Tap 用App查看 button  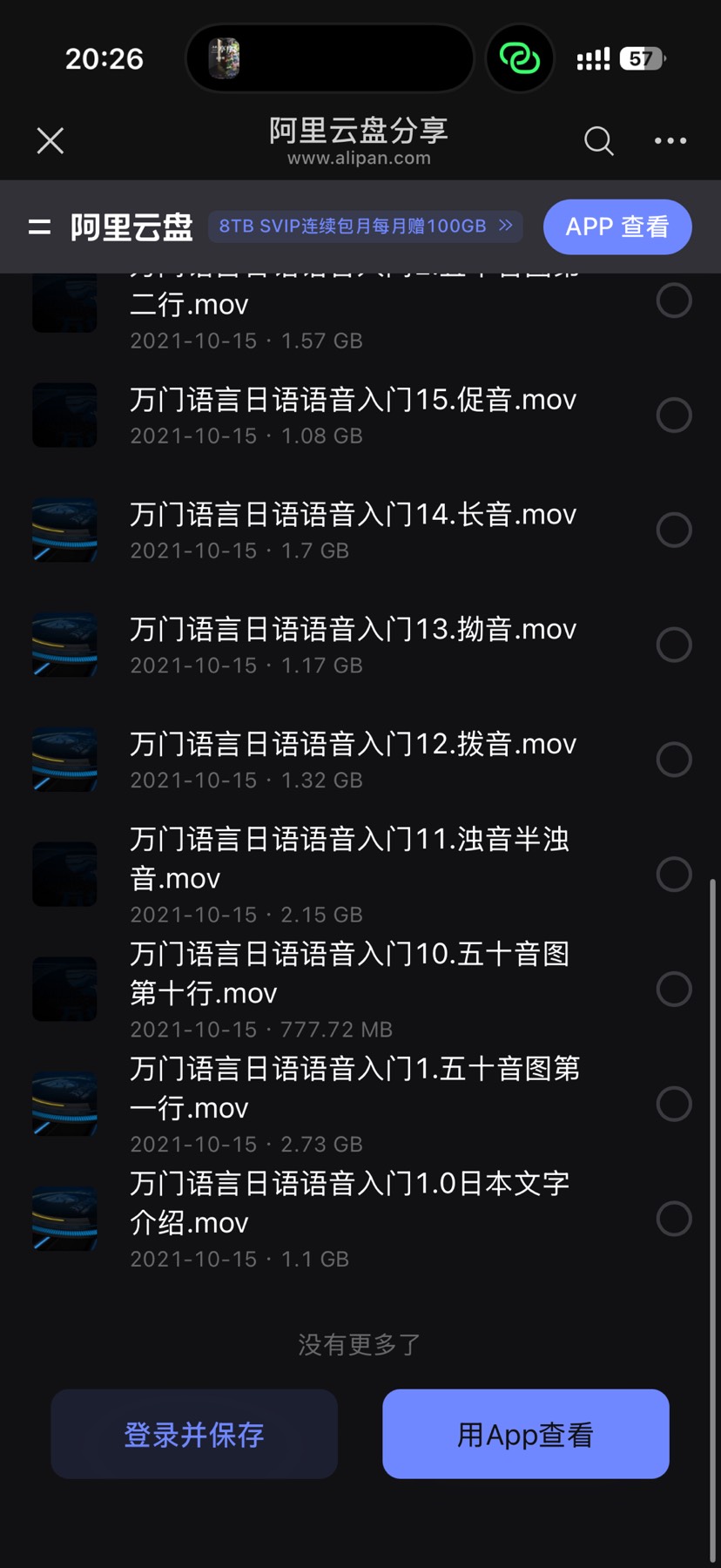pos(526,1434)
